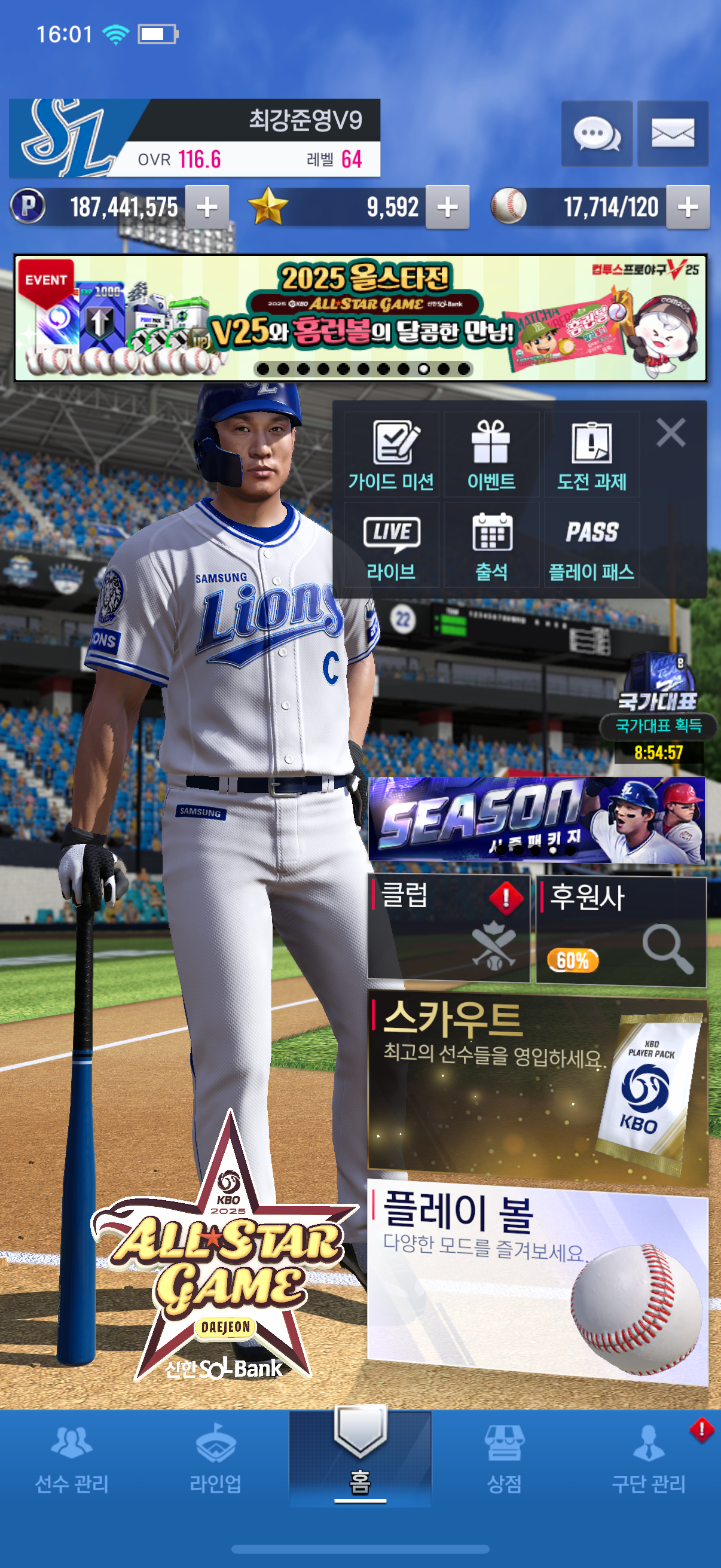Screen dimensions: 721x1568
Task: Add baseballs with the plus button
Action: point(688,207)
